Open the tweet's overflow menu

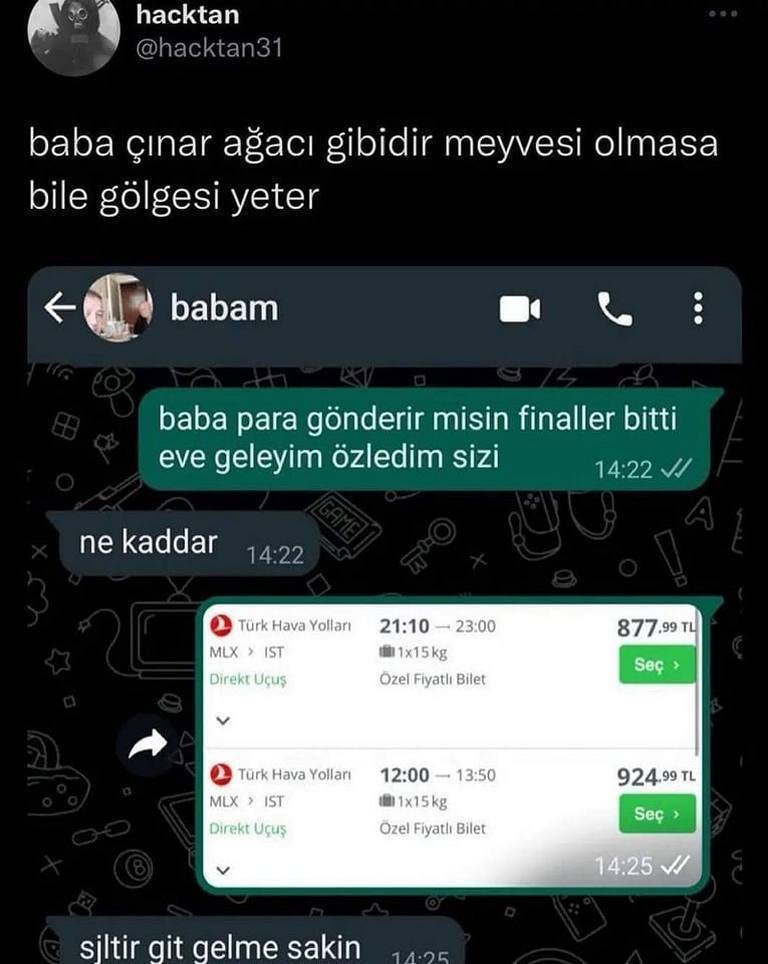(722, 15)
